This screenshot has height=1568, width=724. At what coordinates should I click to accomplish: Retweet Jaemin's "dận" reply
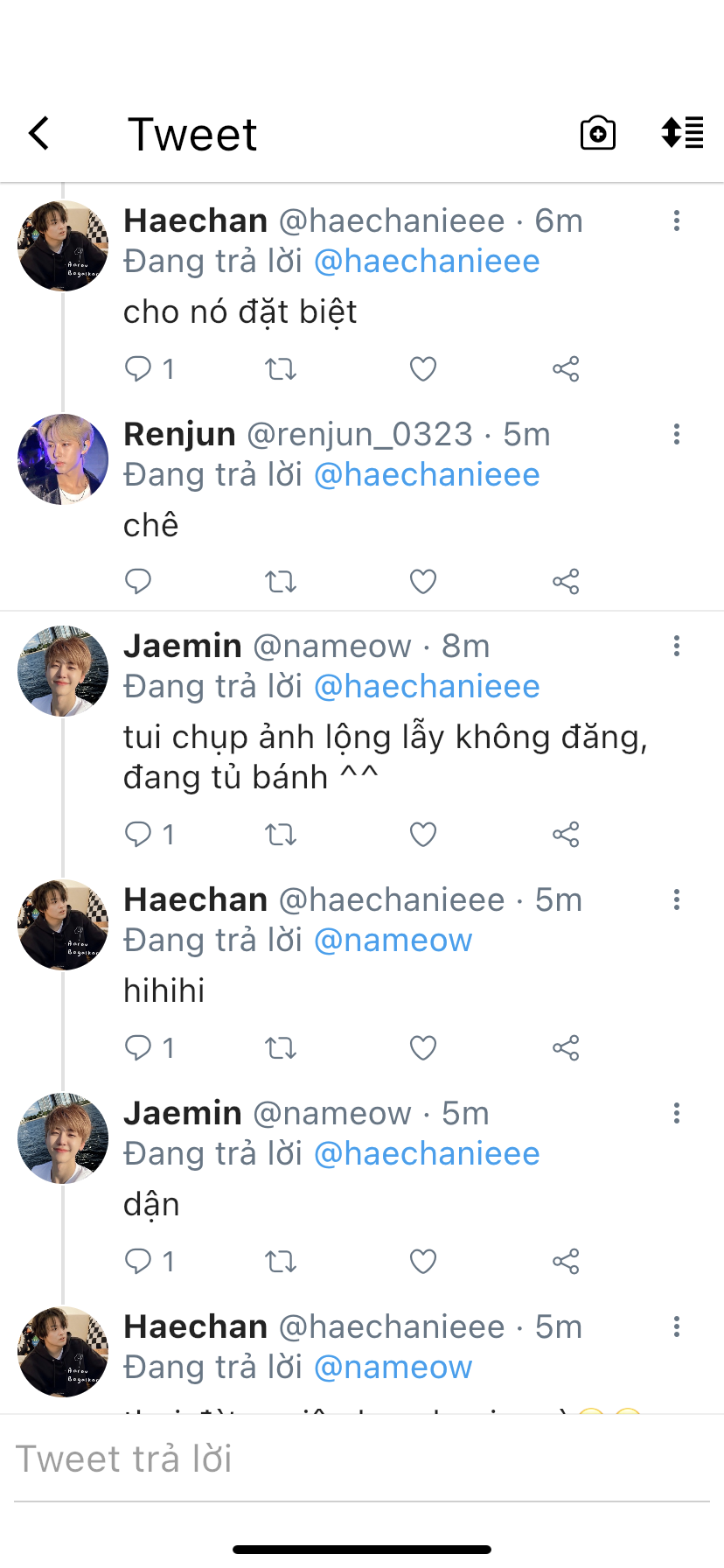[281, 1262]
